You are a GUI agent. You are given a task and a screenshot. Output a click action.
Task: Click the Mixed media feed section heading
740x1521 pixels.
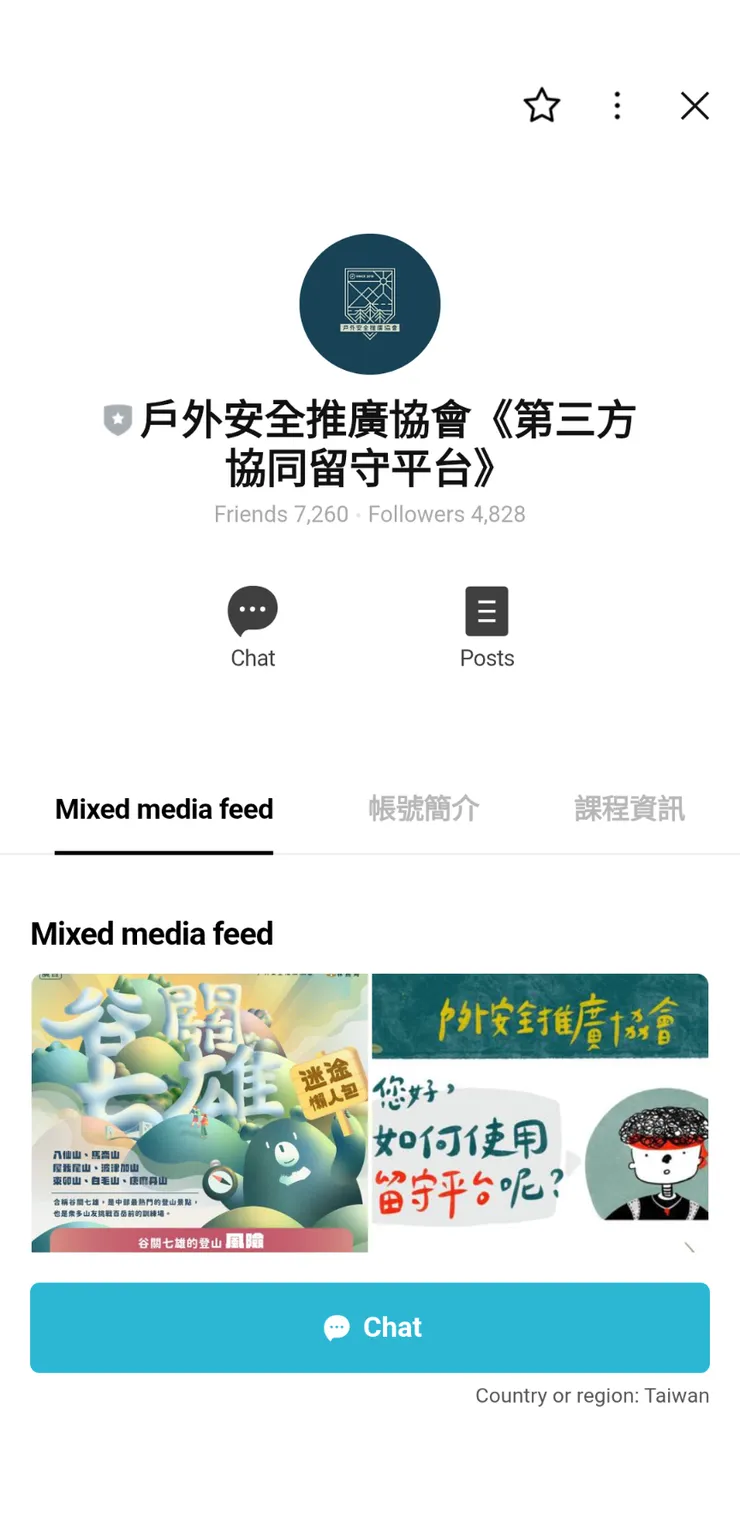pos(151,933)
